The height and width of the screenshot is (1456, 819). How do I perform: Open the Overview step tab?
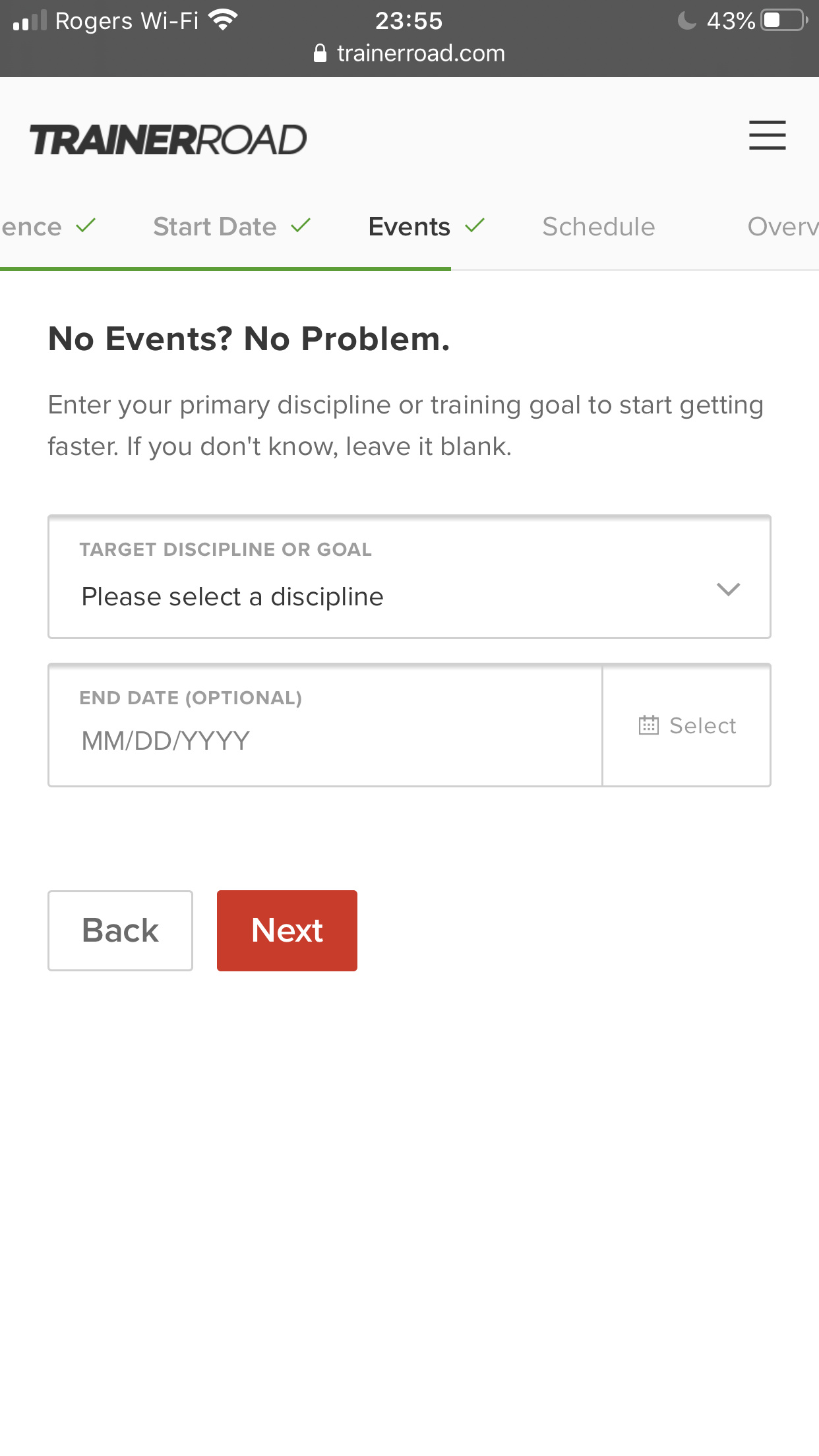pos(783,226)
